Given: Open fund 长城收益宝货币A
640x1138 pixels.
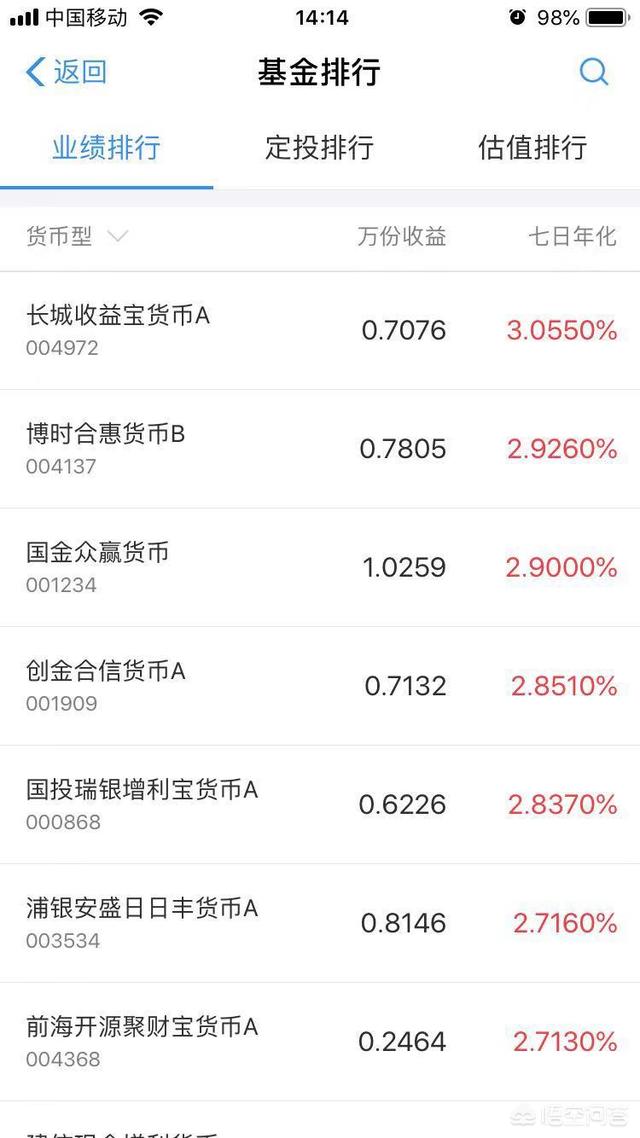Looking at the screenshot, I should coord(320,331).
